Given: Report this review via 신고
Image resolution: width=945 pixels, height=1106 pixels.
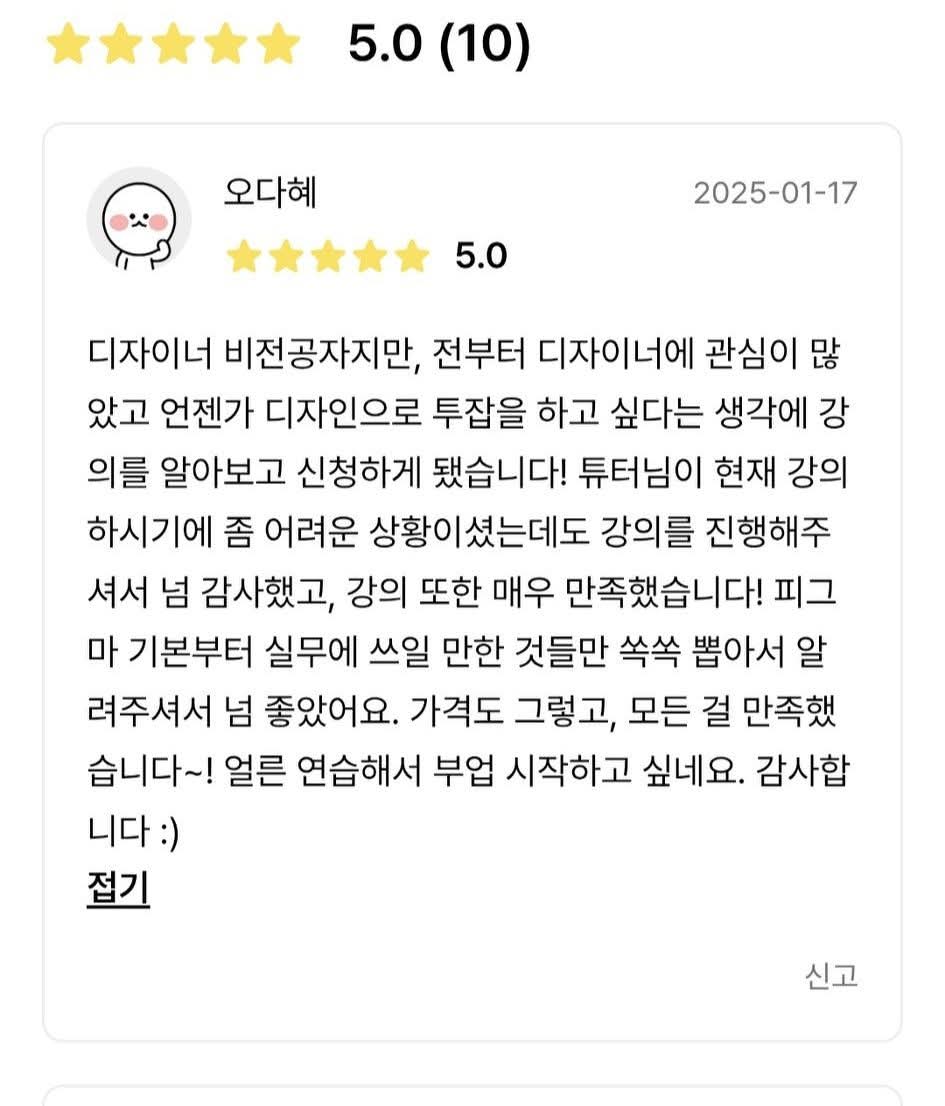Looking at the screenshot, I should (831, 976).
